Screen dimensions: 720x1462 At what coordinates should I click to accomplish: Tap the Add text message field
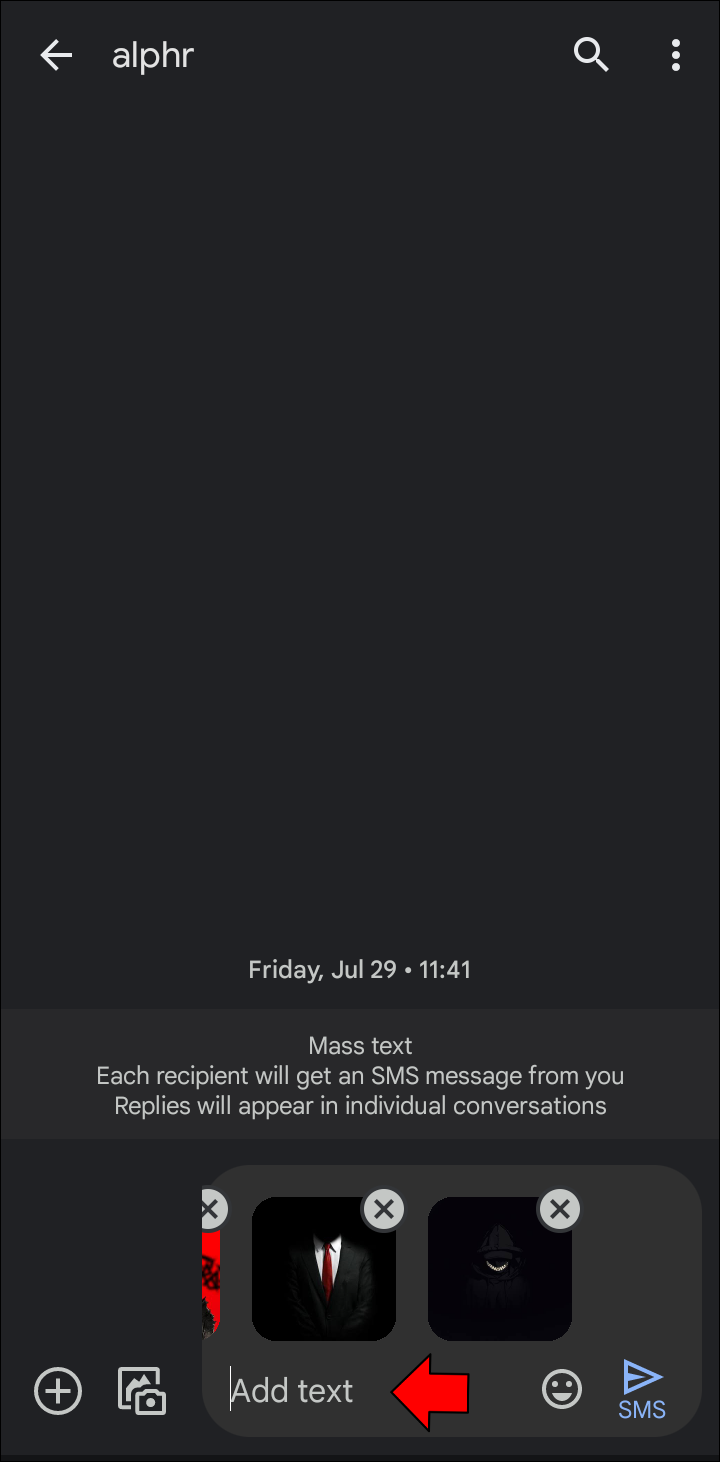[x=300, y=1391]
